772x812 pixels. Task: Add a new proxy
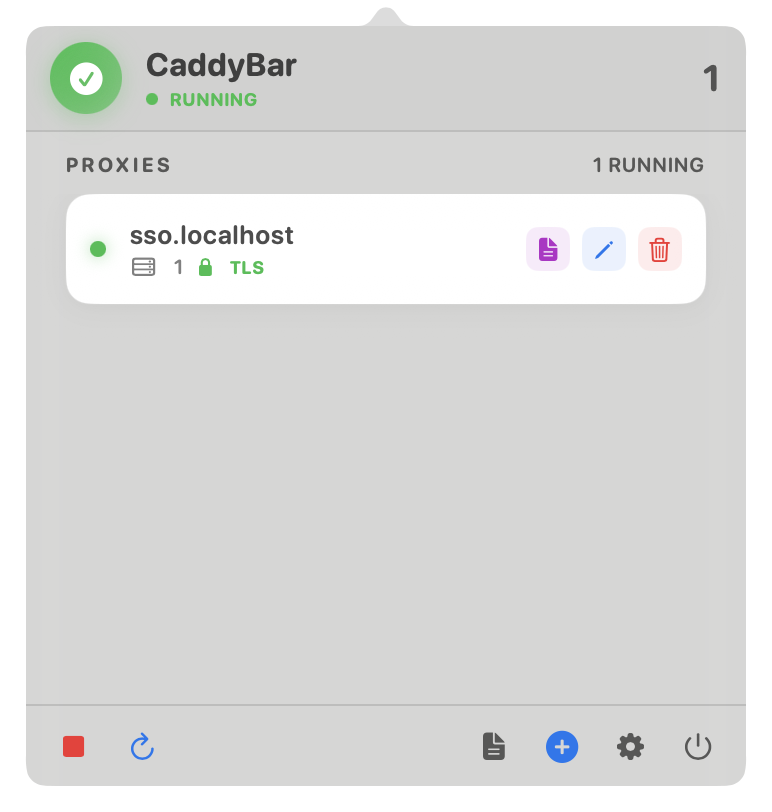(562, 747)
